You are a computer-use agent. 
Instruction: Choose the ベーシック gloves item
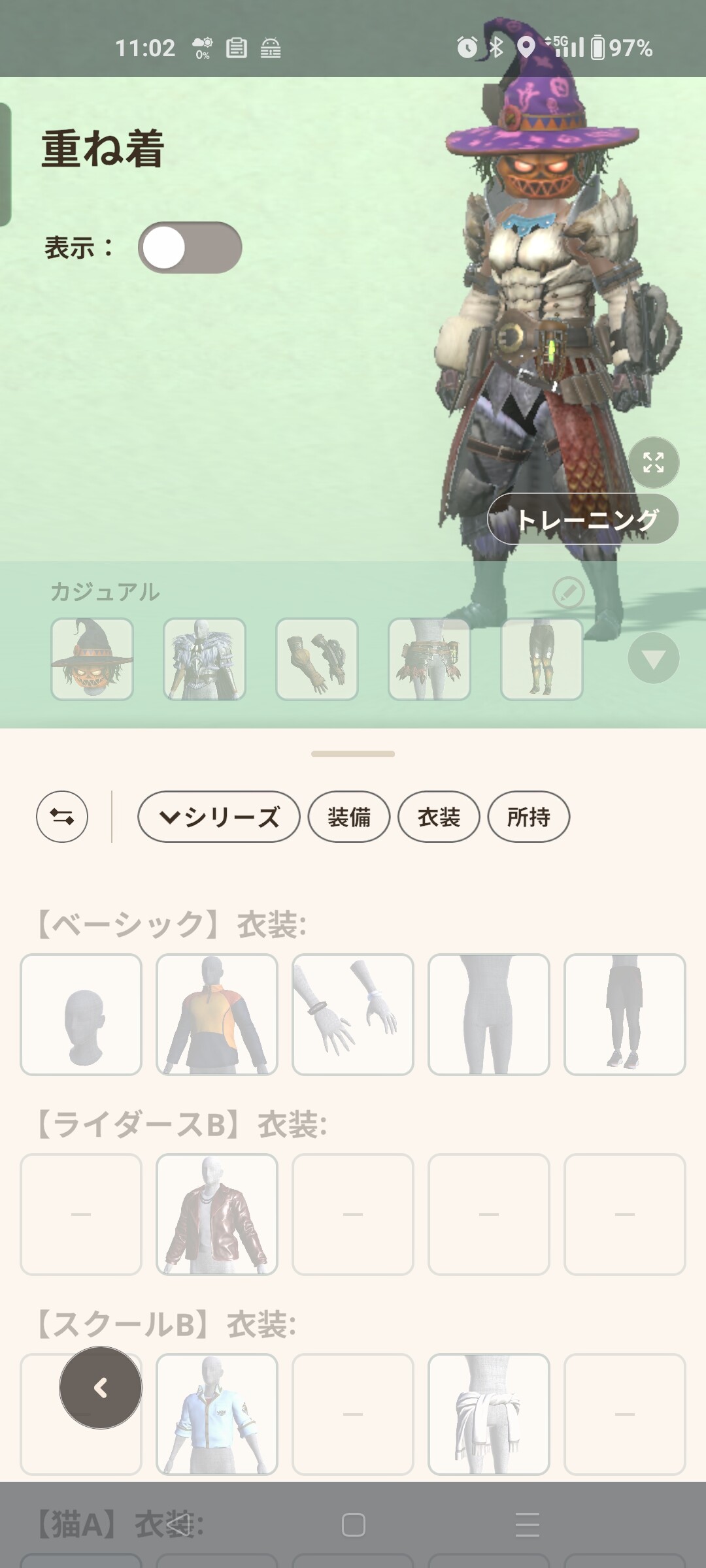point(353,1014)
